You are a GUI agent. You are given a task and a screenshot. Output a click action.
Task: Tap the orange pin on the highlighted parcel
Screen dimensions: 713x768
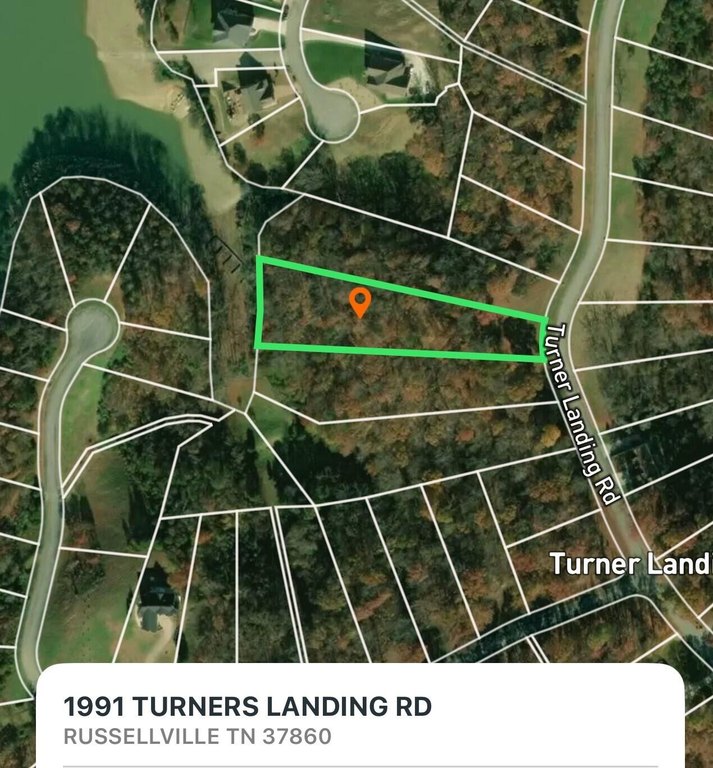point(360,301)
